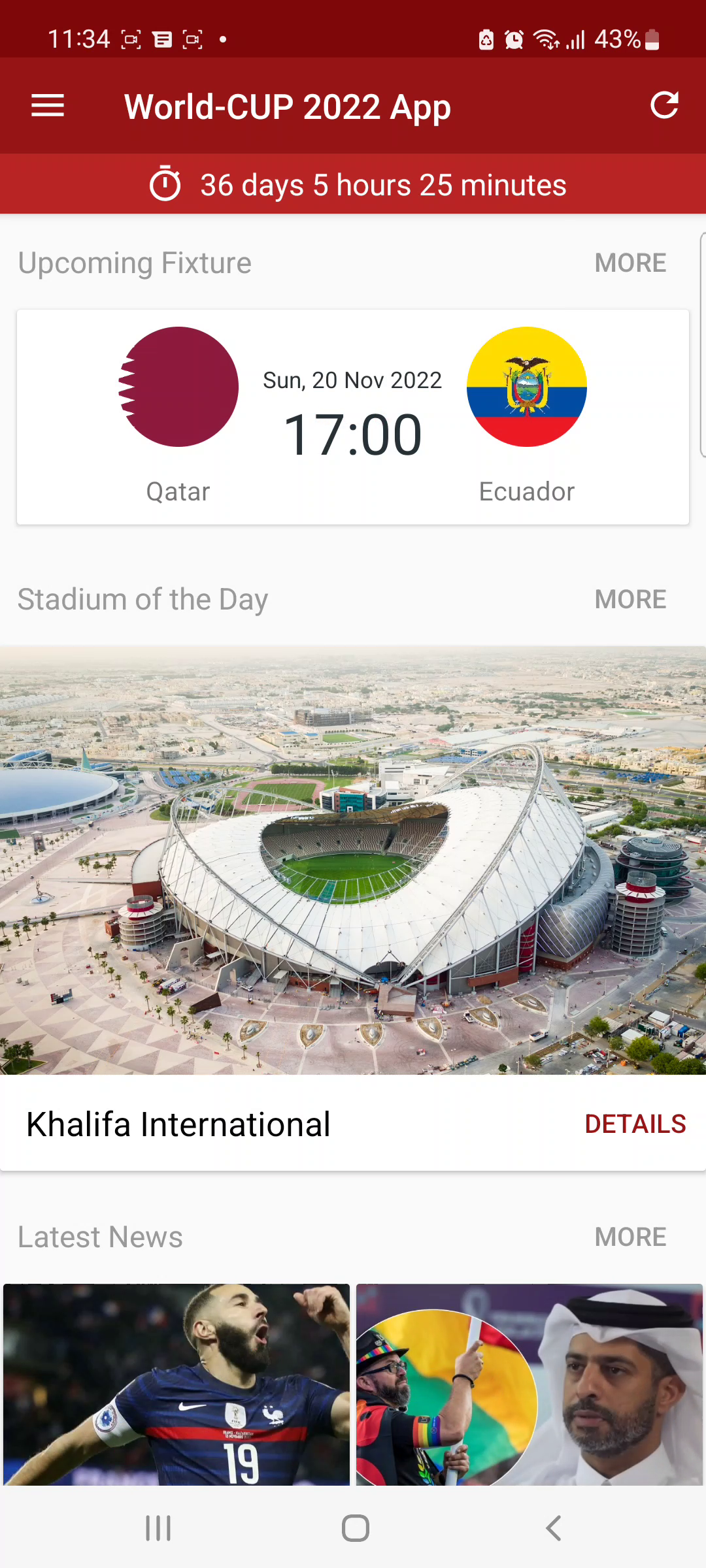Screen dimensions: 706x1568
Task: Open the Qatar vs Ecuador fixture card
Action: 353,417
